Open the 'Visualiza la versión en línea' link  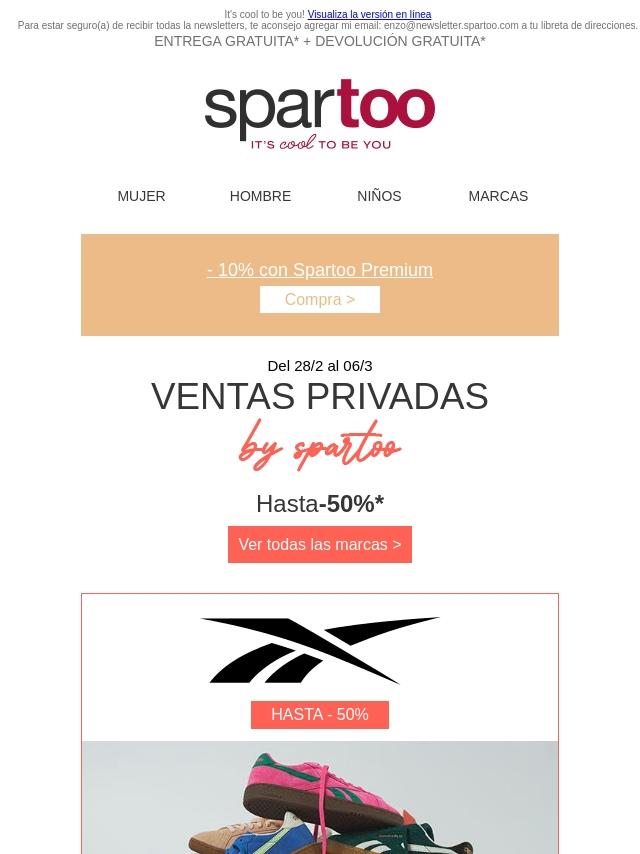click(x=369, y=15)
